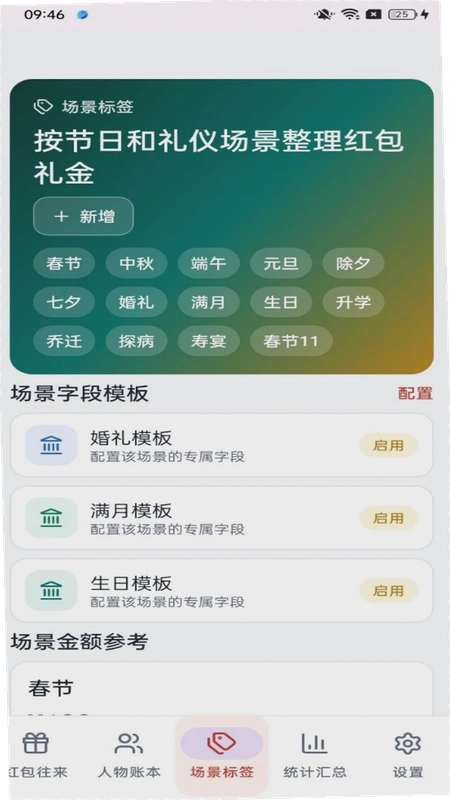Tap the 春节11 chip
The image size is (450, 800).
click(291, 341)
